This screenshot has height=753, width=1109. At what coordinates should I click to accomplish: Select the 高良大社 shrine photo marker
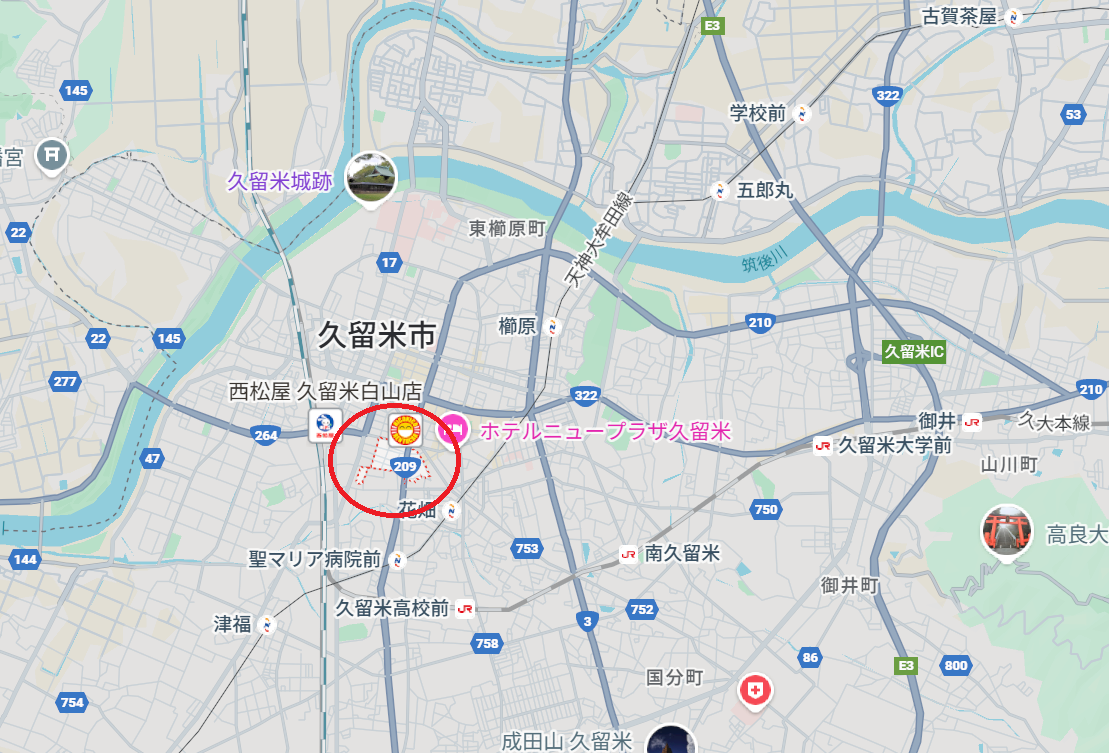click(x=1006, y=530)
